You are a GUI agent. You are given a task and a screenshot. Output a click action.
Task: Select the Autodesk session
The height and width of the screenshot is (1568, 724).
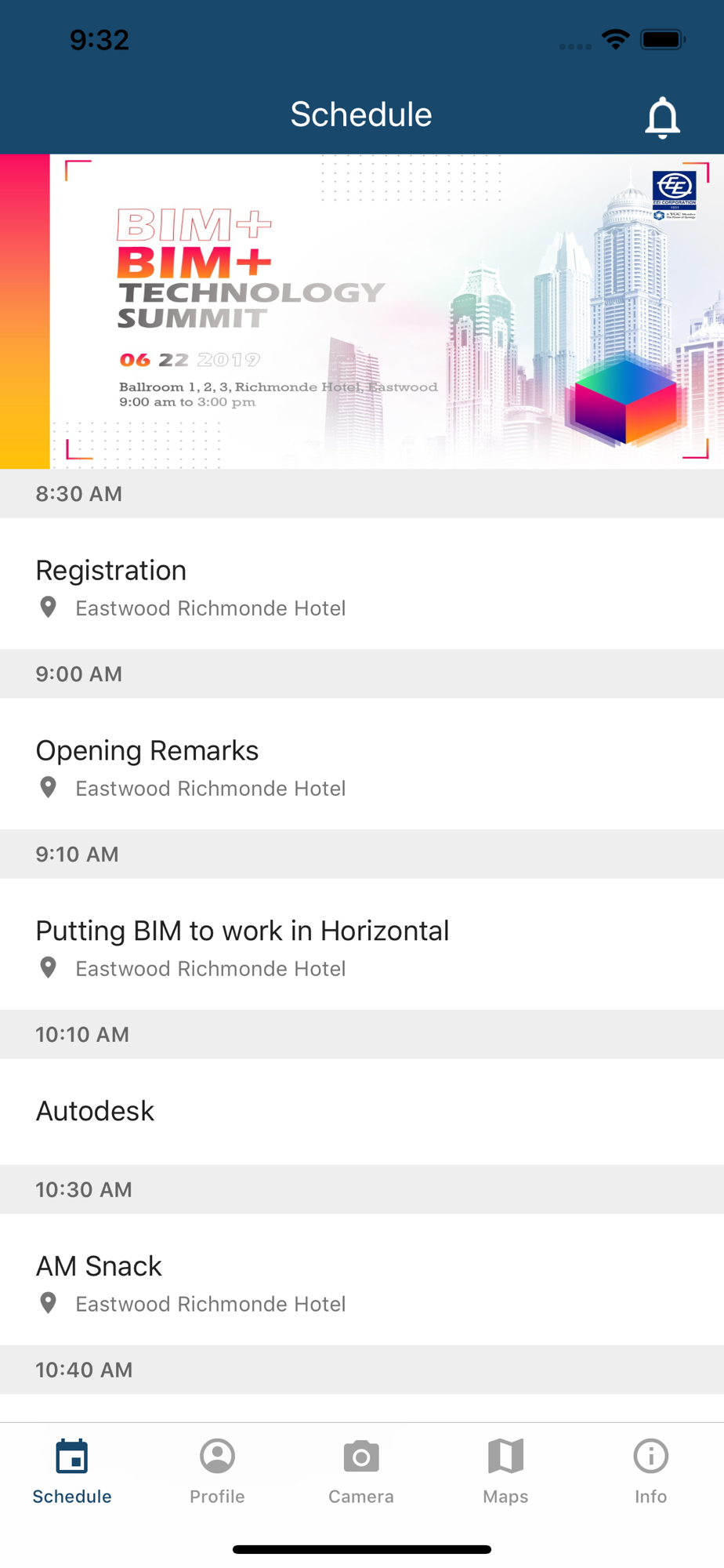click(362, 1112)
